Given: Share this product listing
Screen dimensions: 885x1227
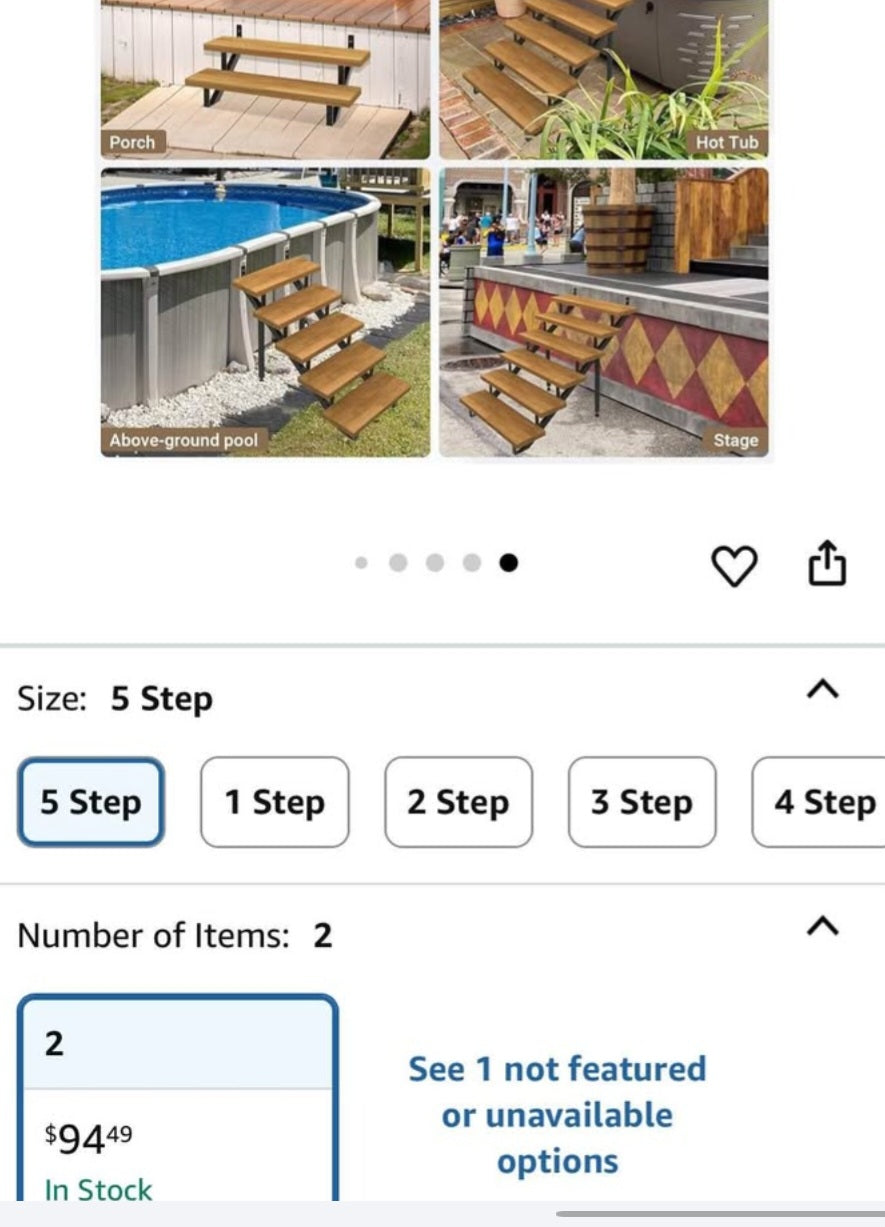Looking at the screenshot, I should tap(827, 563).
